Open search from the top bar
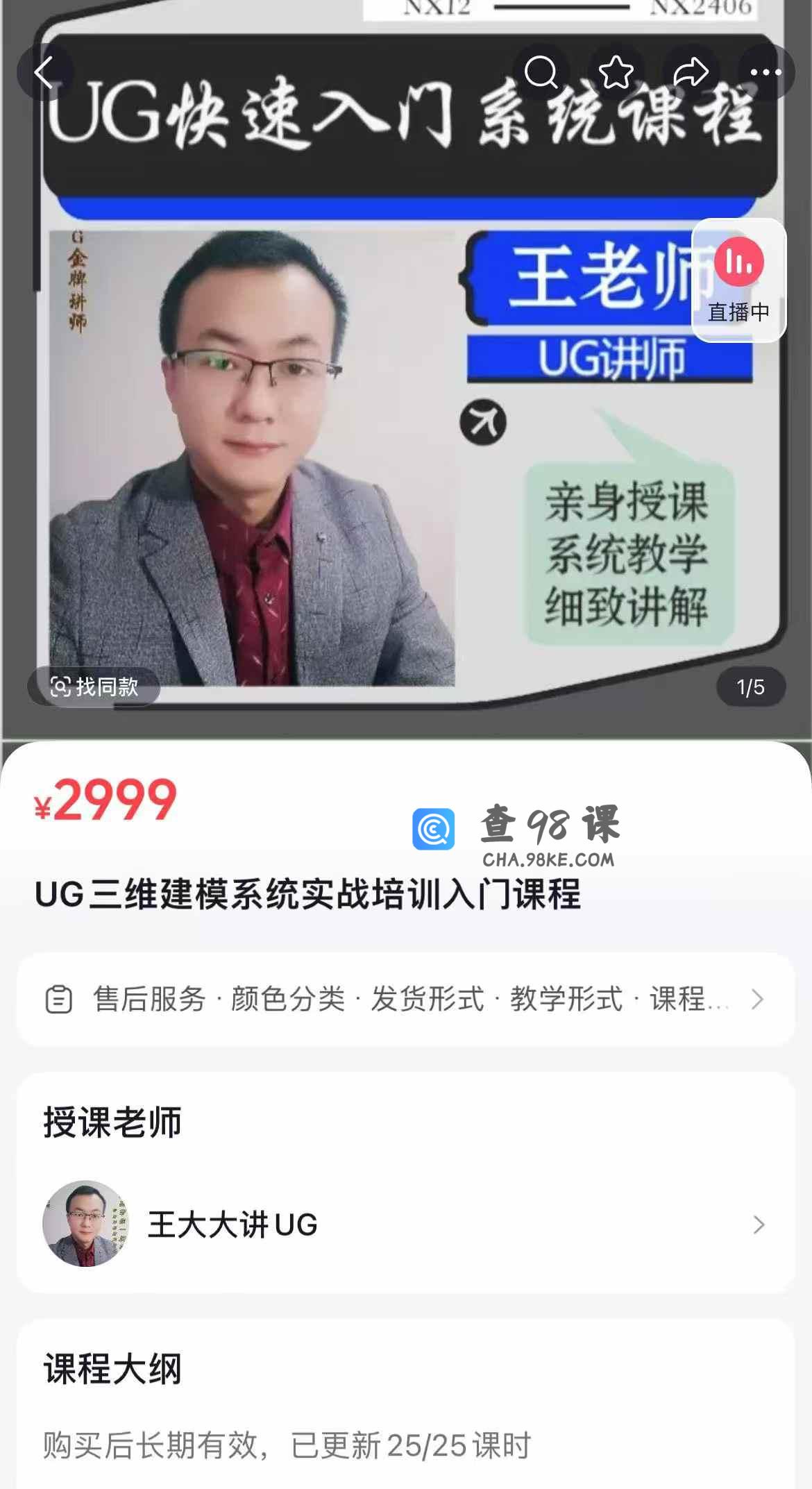812x1489 pixels. click(541, 72)
